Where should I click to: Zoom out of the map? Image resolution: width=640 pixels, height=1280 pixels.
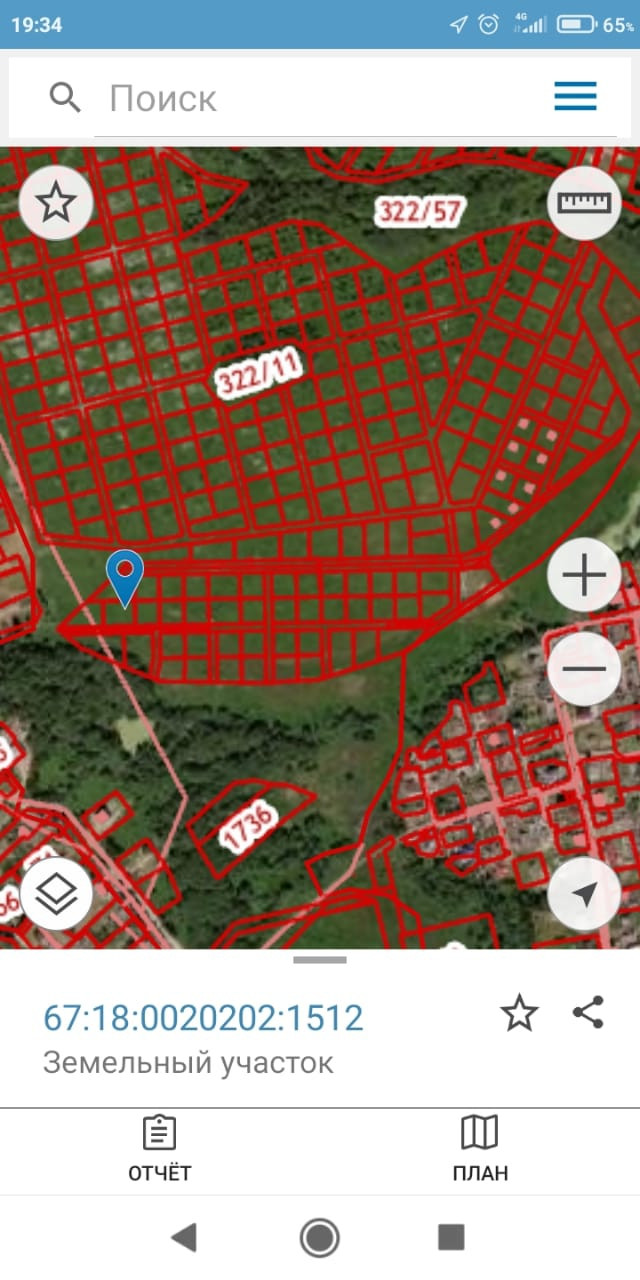pos(584,669)
